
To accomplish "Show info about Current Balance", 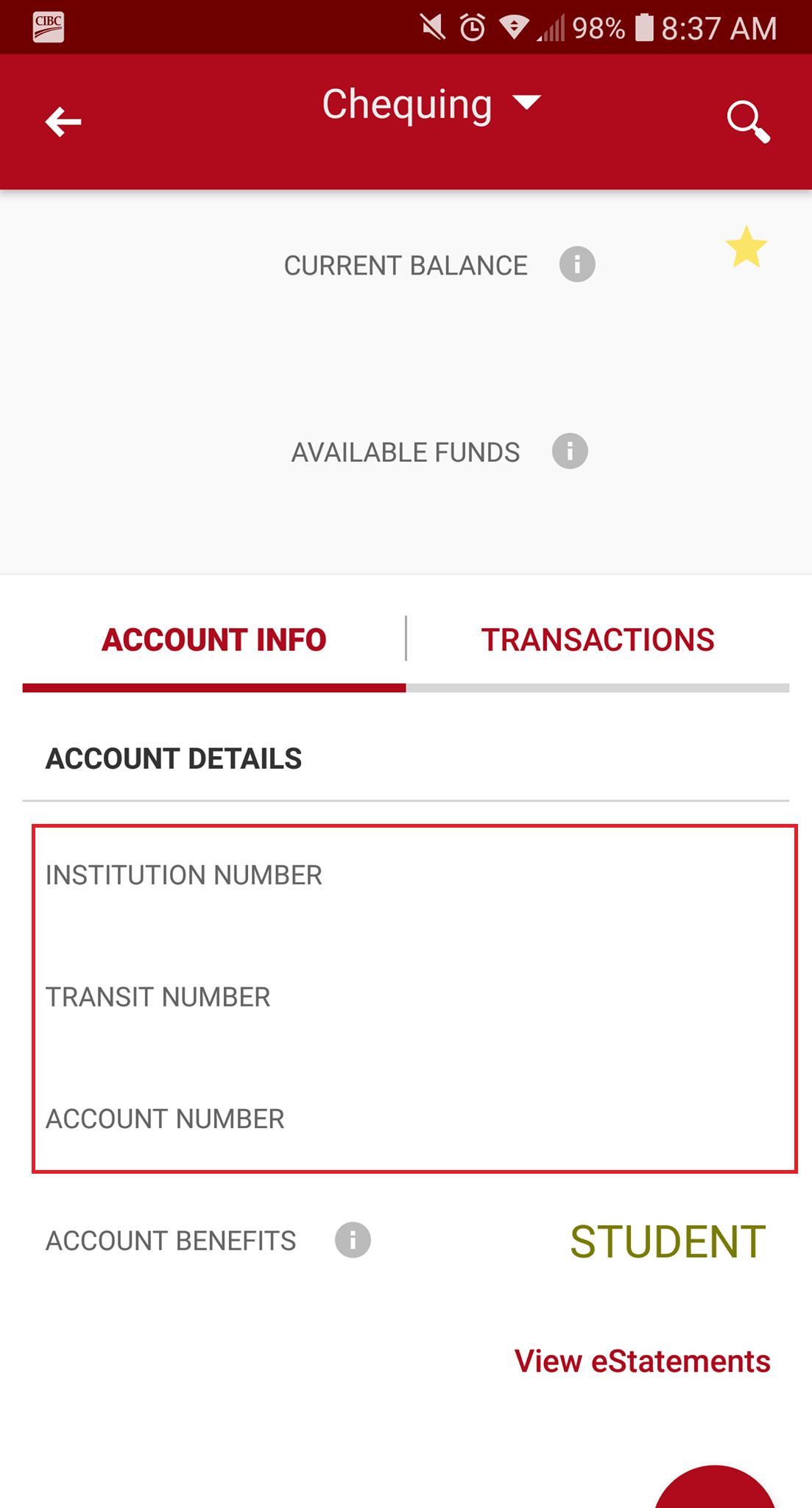I will [x=577, y=264].
